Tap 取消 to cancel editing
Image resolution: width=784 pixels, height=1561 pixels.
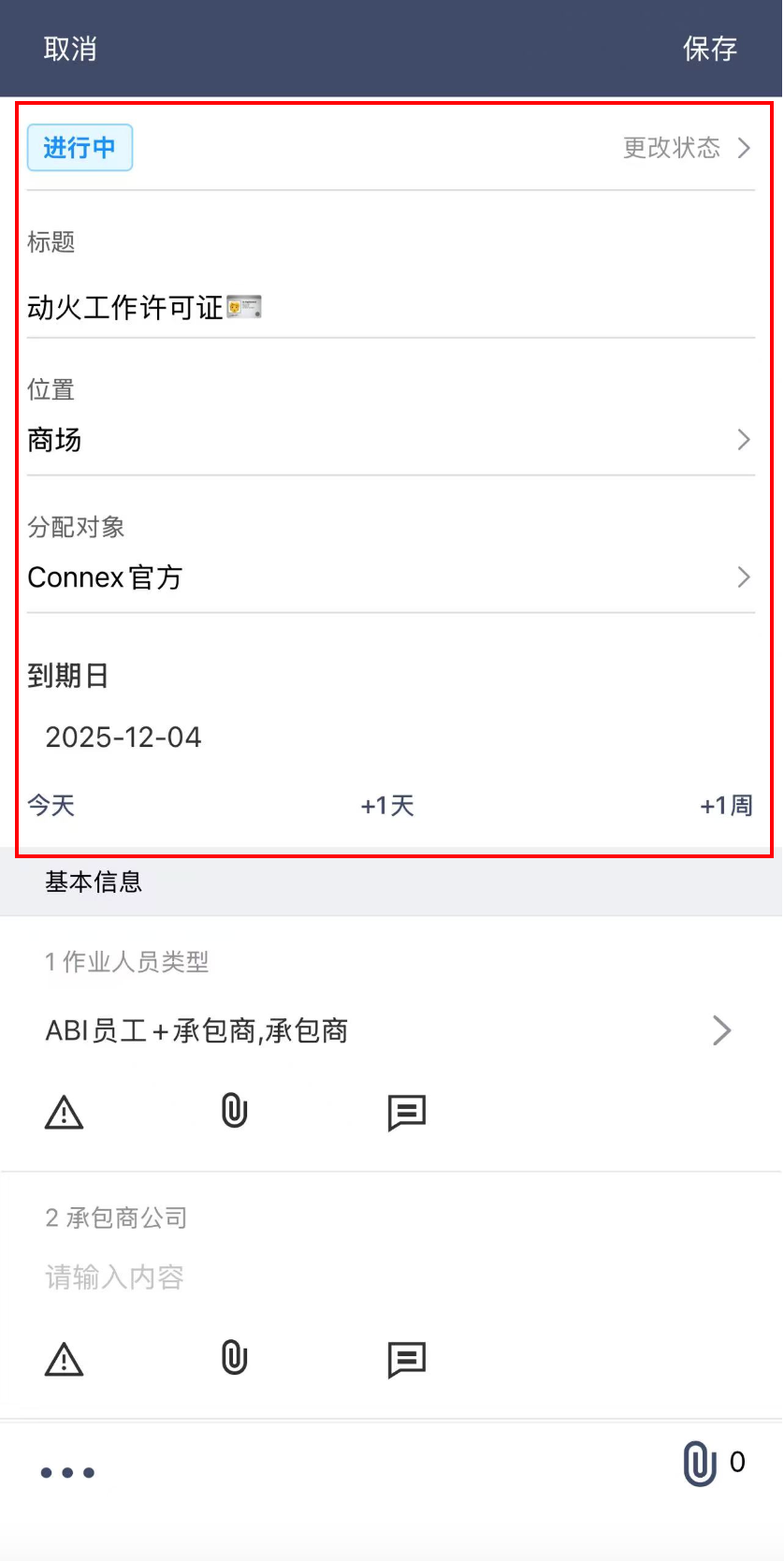70,49
